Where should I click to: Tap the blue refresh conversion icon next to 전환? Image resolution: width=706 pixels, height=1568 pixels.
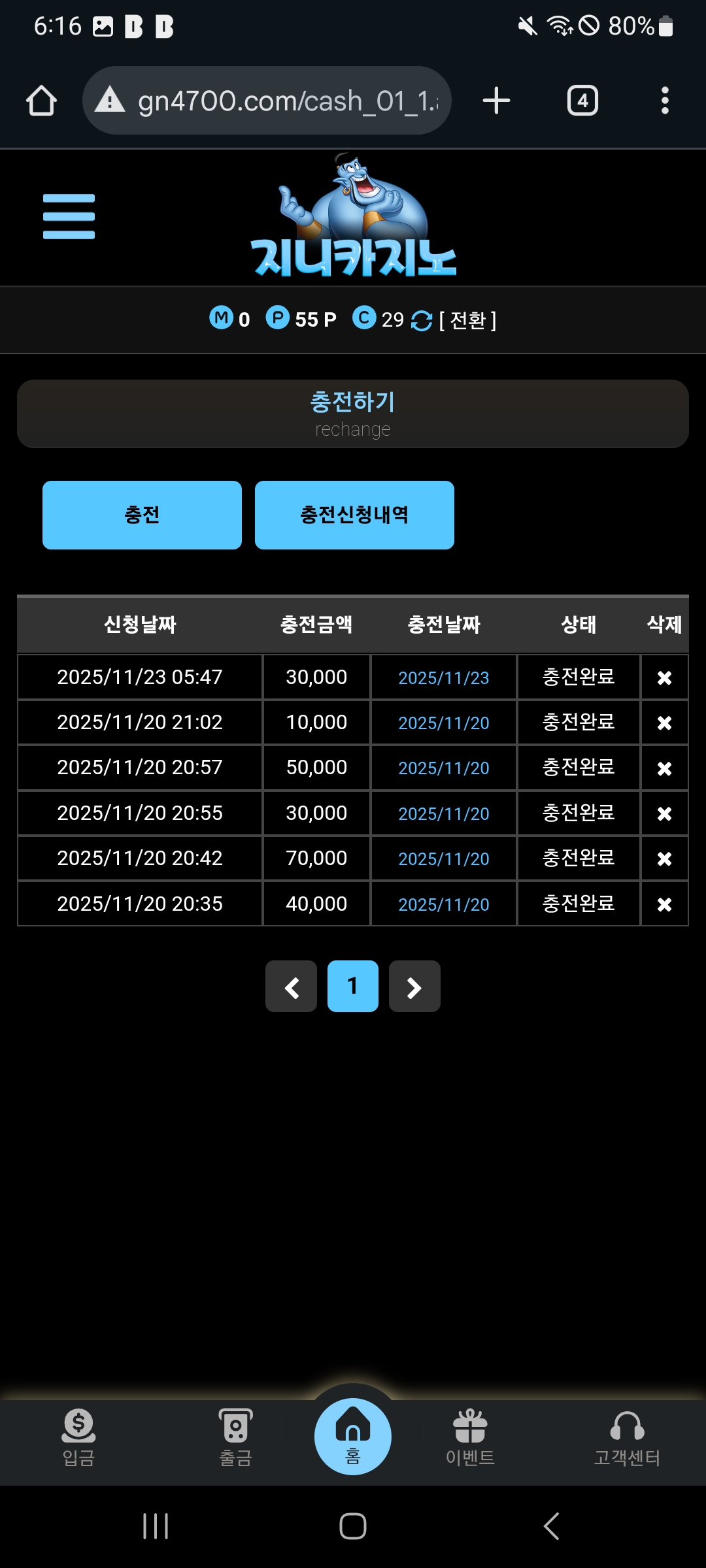pos(422,320)
